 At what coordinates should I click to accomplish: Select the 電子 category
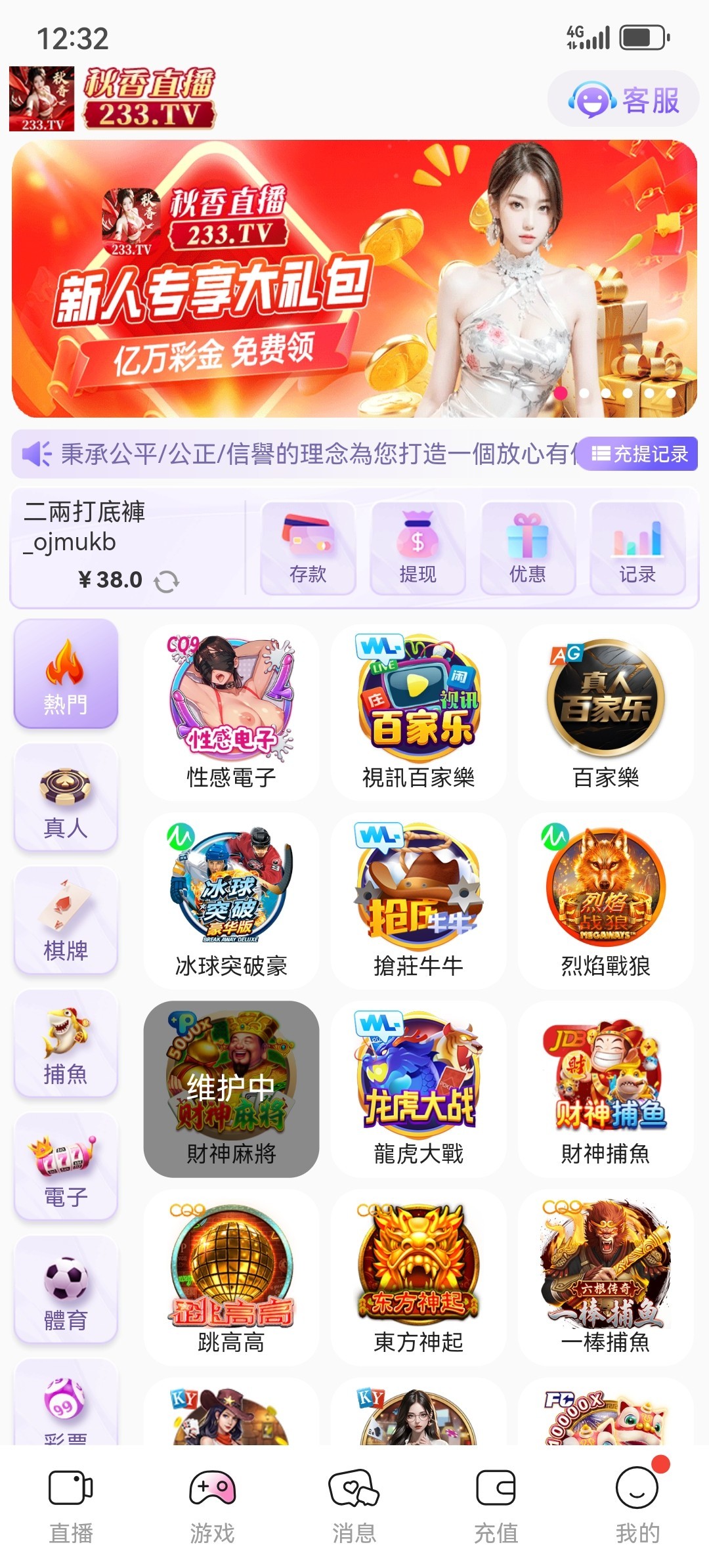[66, 1167]
